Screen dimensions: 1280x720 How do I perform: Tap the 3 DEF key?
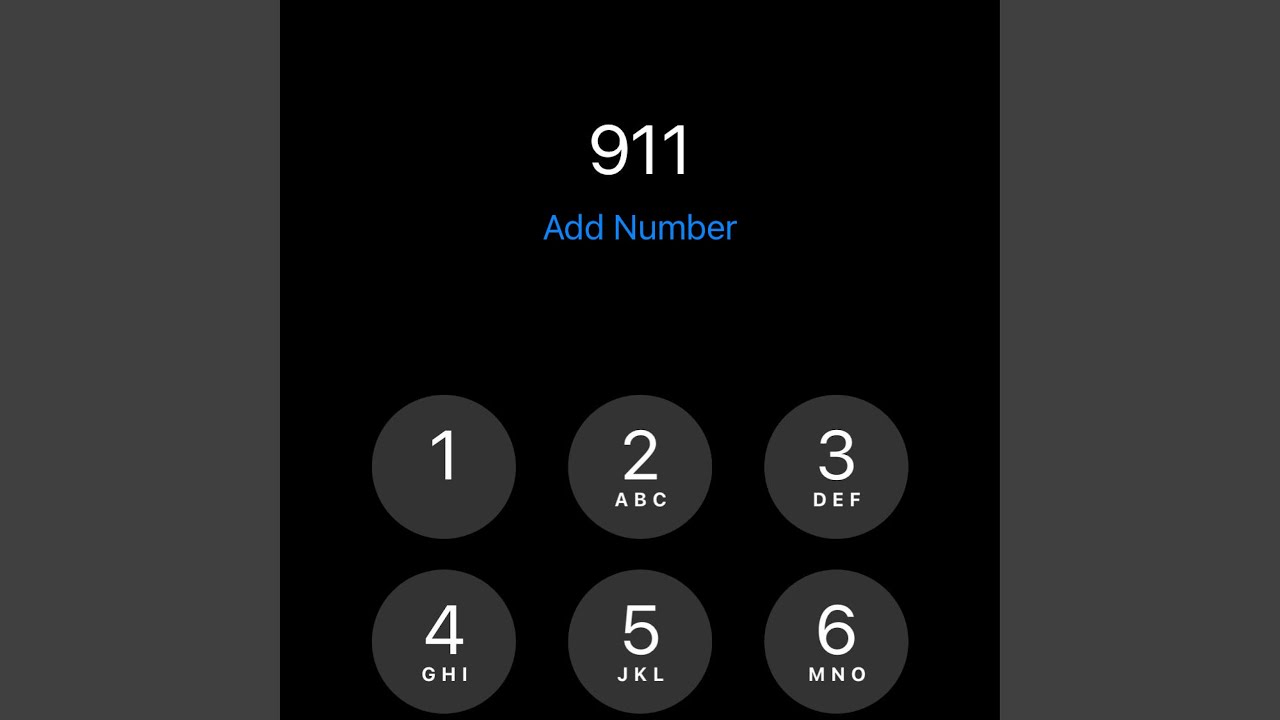pos(836,467)
